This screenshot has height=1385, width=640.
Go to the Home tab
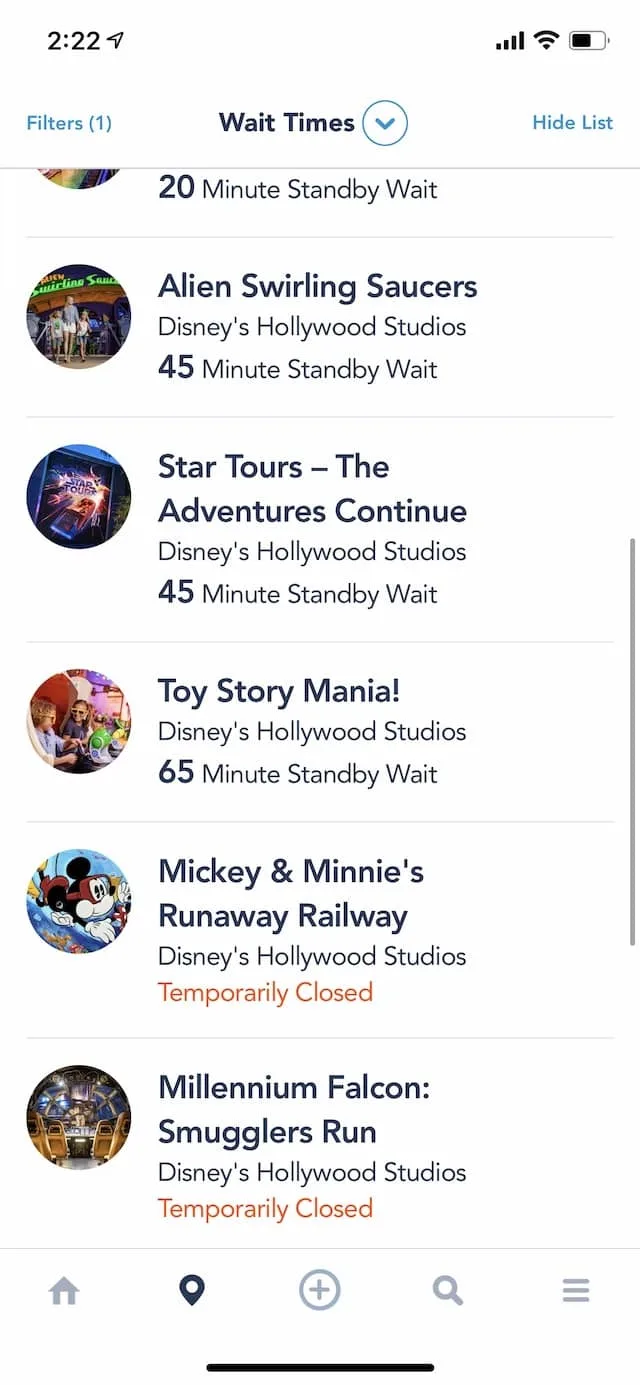(64, 1291)
